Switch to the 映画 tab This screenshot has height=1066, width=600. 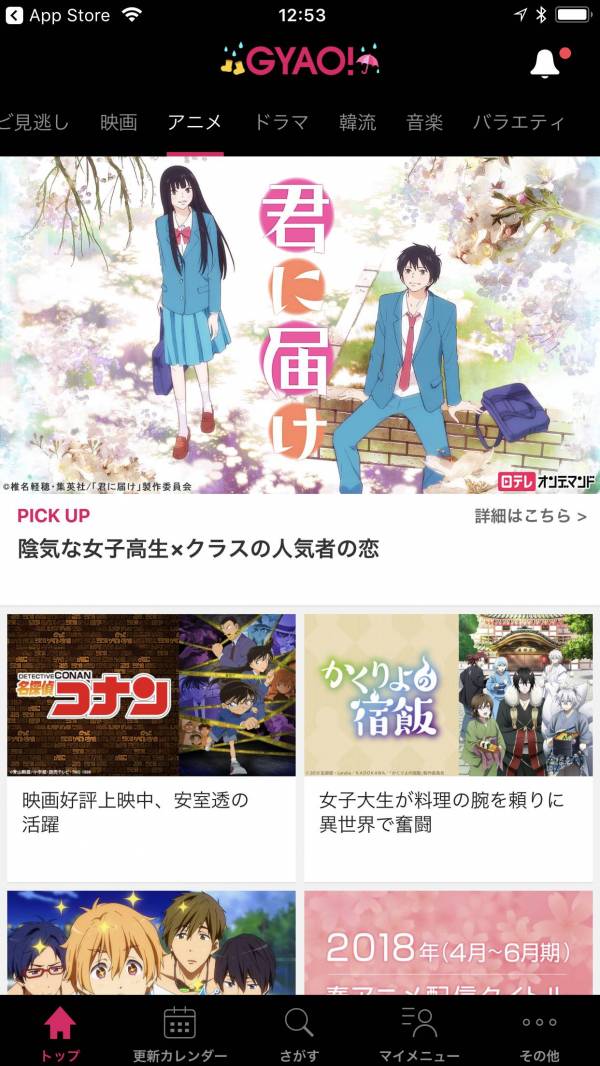pyautogui.click(x=118, y=123)
